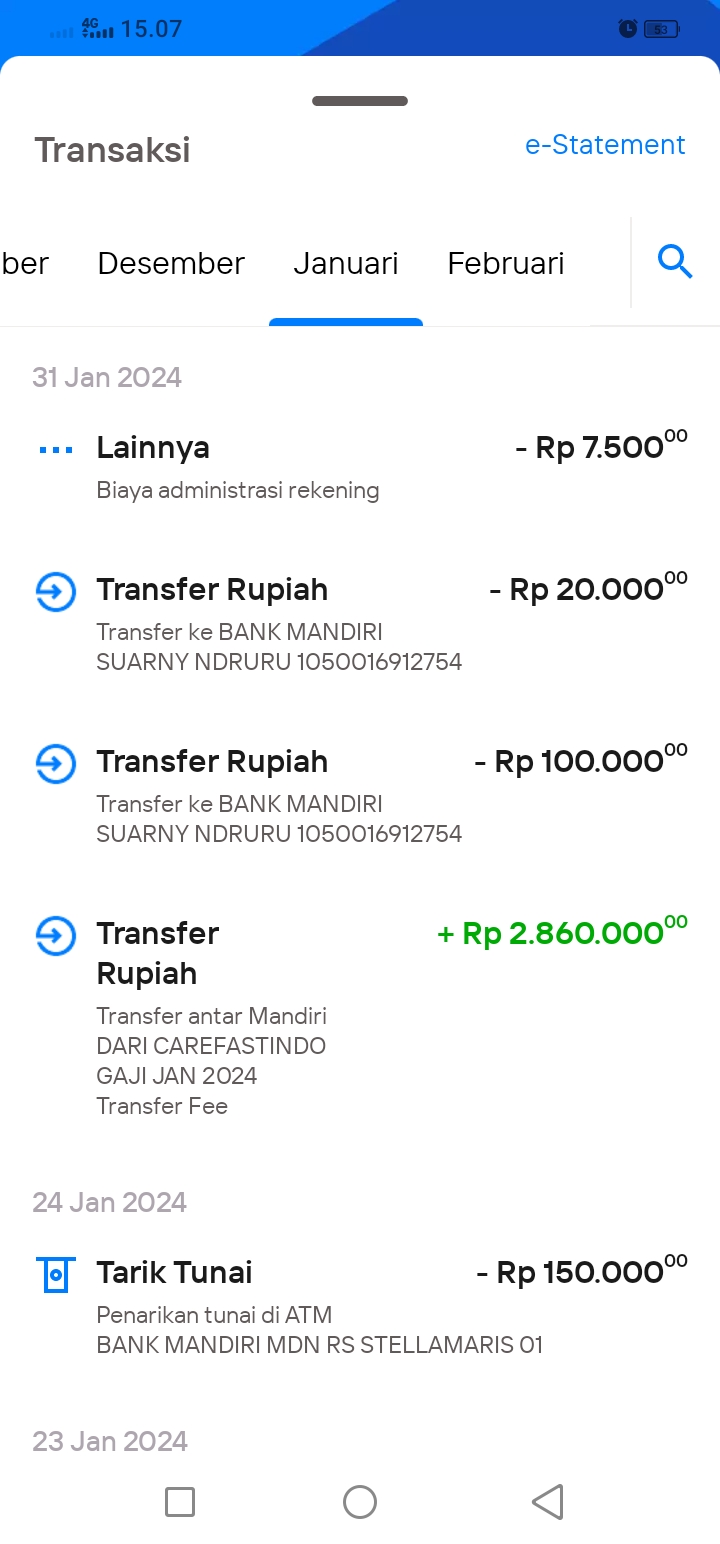Select the Januari month tab
The height and width of the screenshot is (1544, 720).
pos(346,264)
